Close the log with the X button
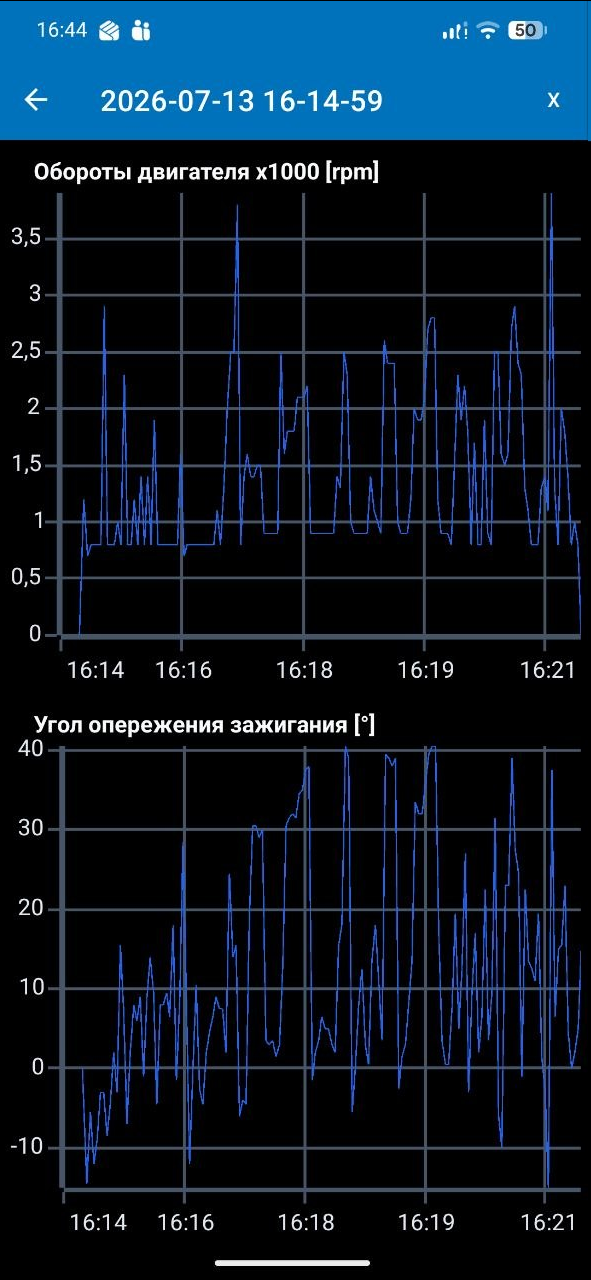The image size is (591, 1280). tap(553, 100)
